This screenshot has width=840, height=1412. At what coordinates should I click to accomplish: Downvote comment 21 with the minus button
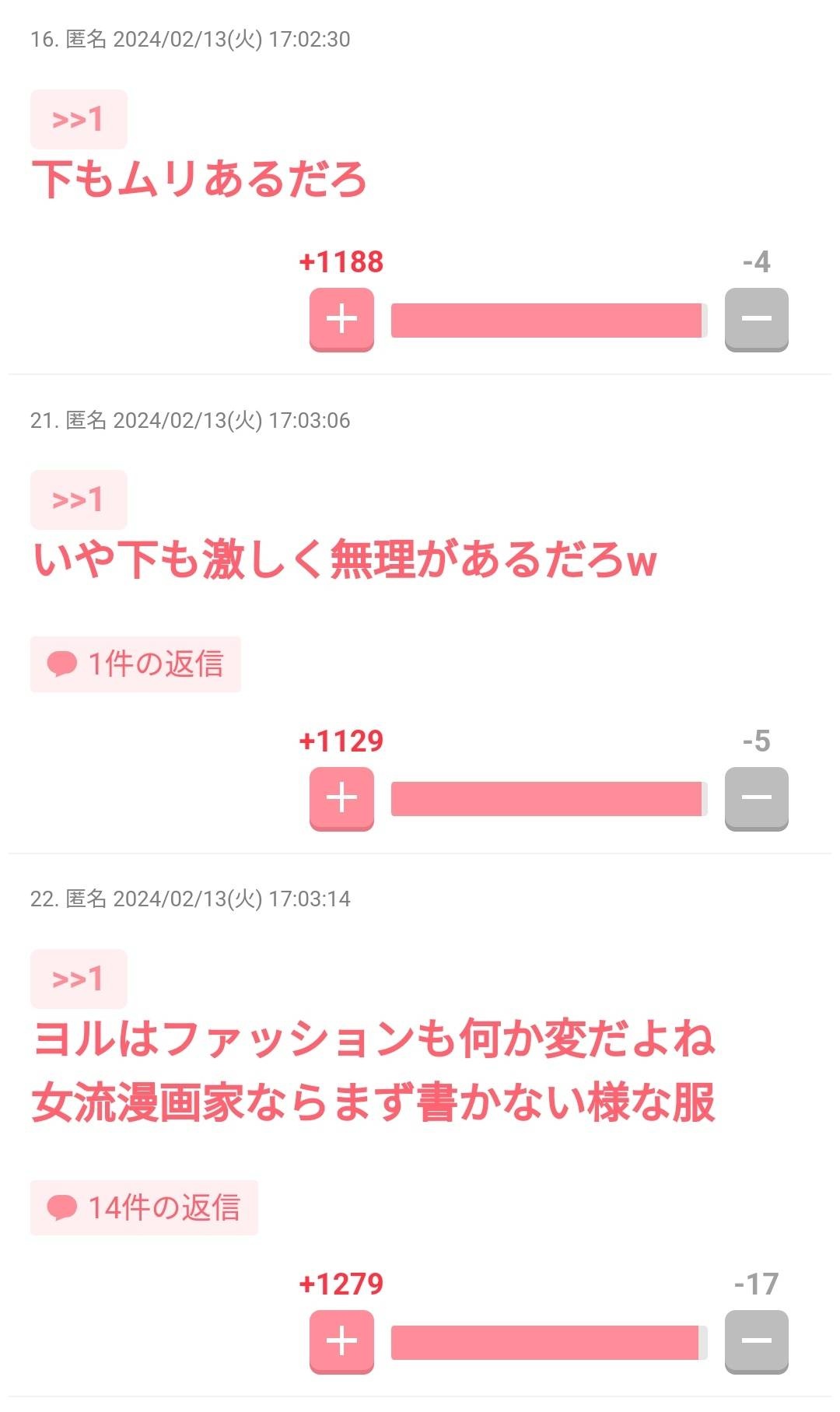click(756, 798)
